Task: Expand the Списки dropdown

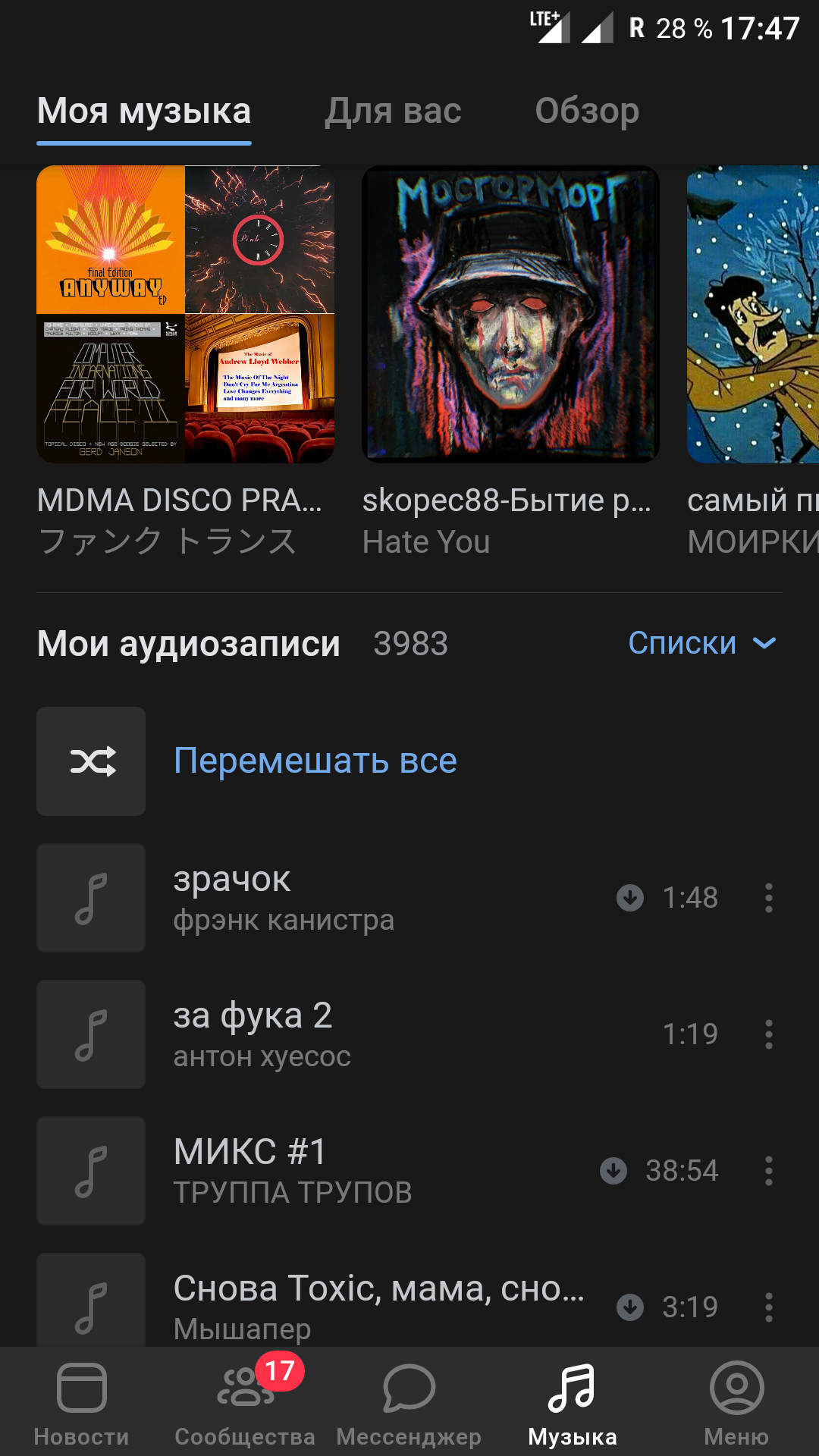Action: tap(701, 643)
